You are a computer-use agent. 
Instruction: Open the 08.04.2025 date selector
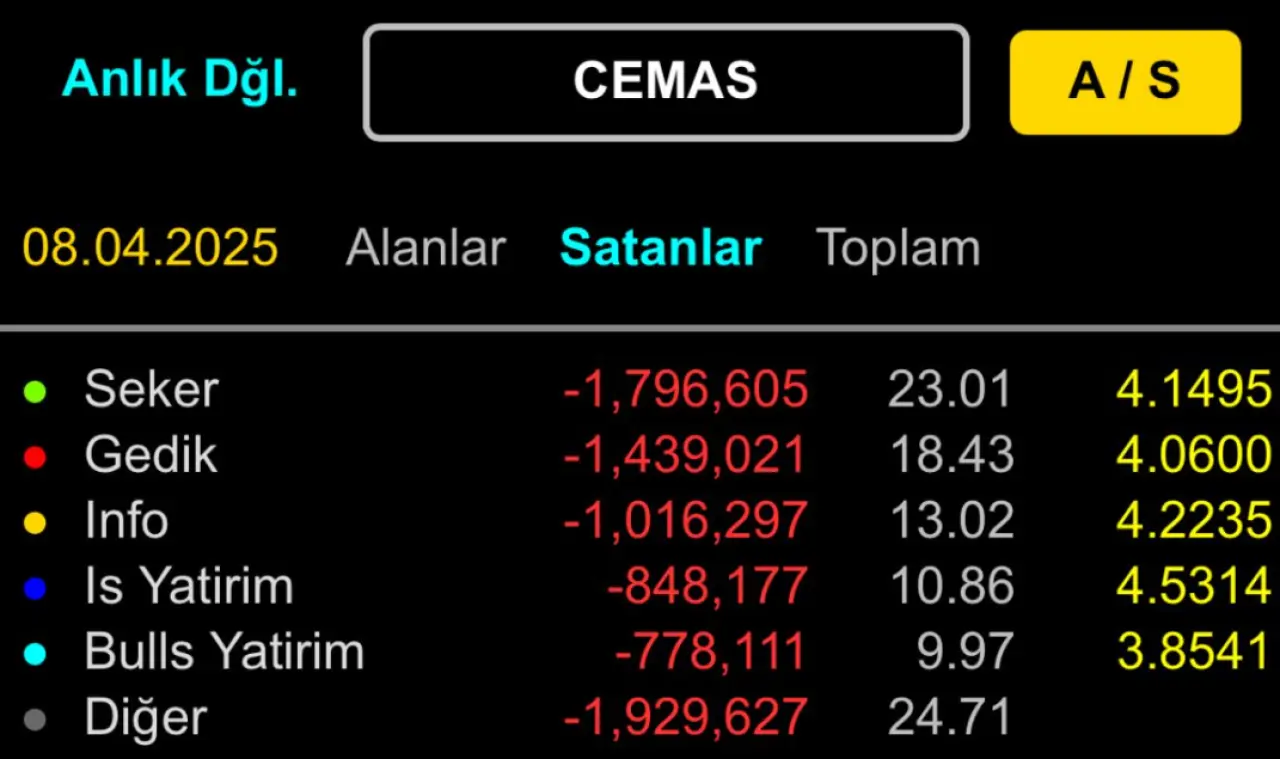click(x=150, y=248)
